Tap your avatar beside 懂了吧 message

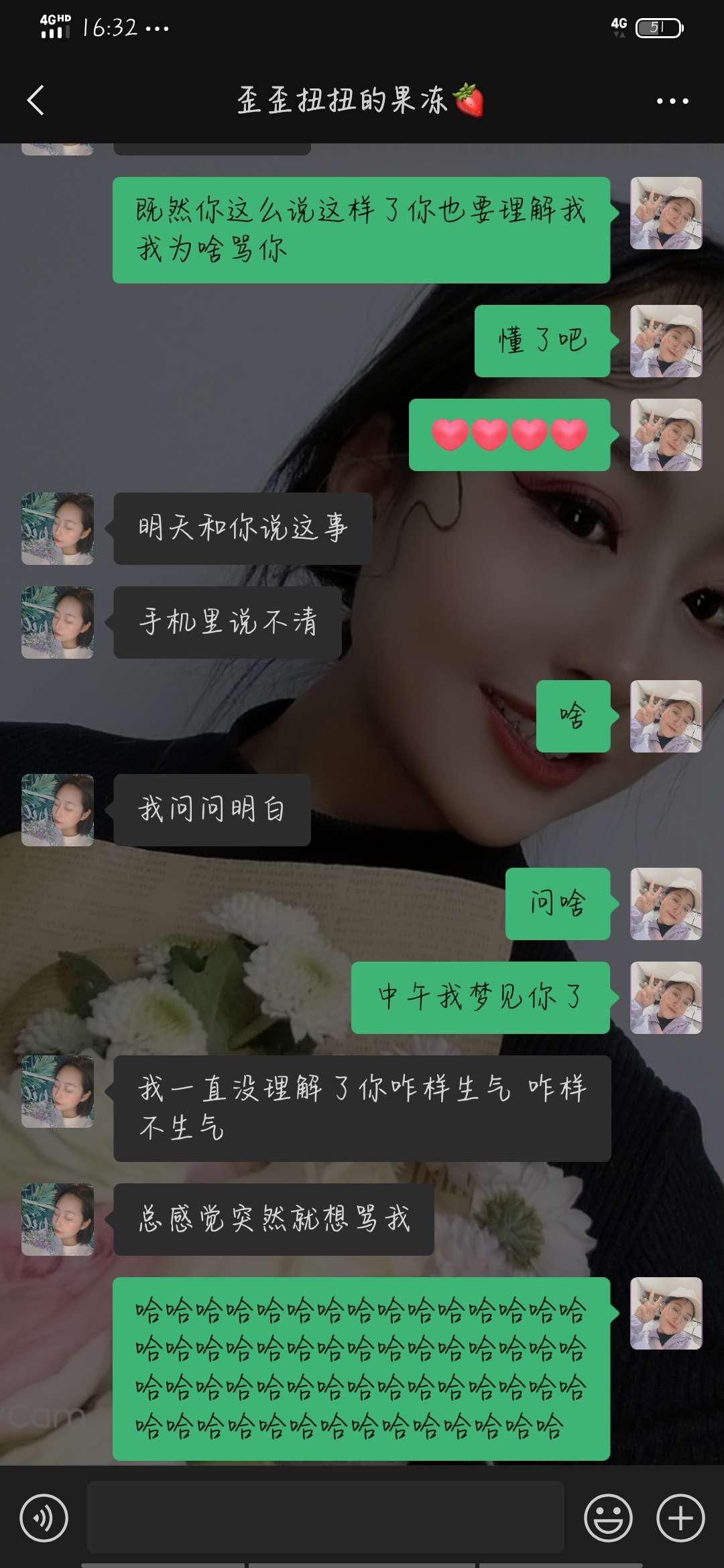pyautogui.click(x=666, y=341)
